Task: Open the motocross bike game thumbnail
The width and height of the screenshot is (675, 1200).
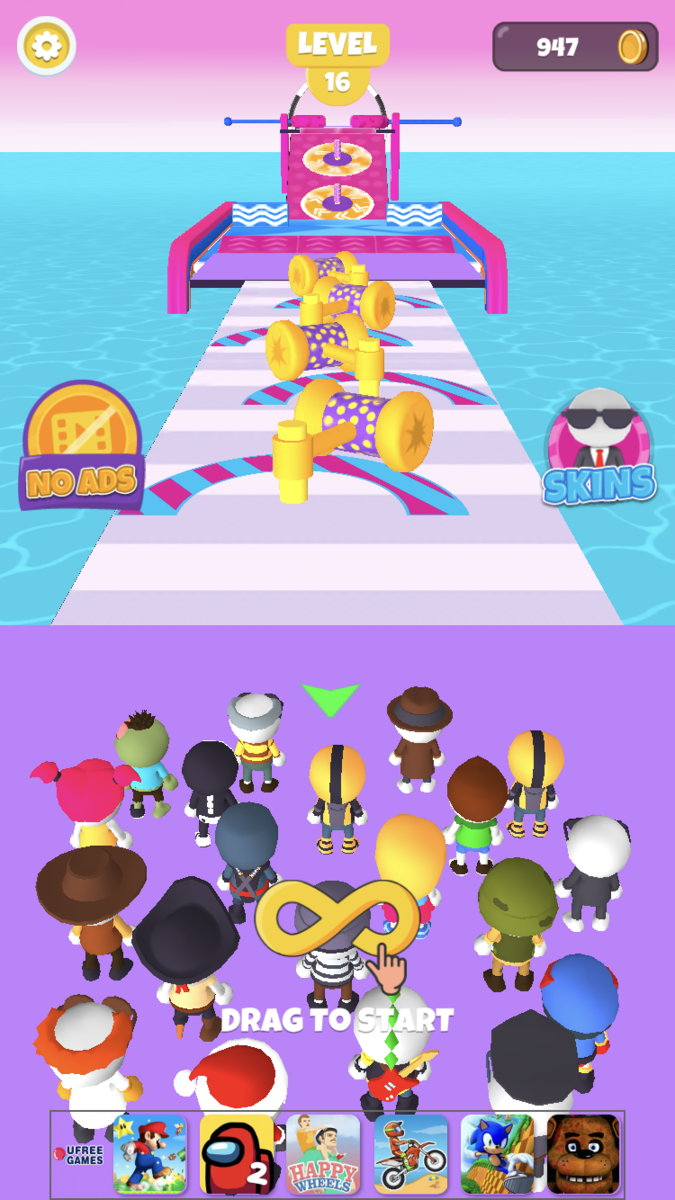Action: click(410, 1154)
